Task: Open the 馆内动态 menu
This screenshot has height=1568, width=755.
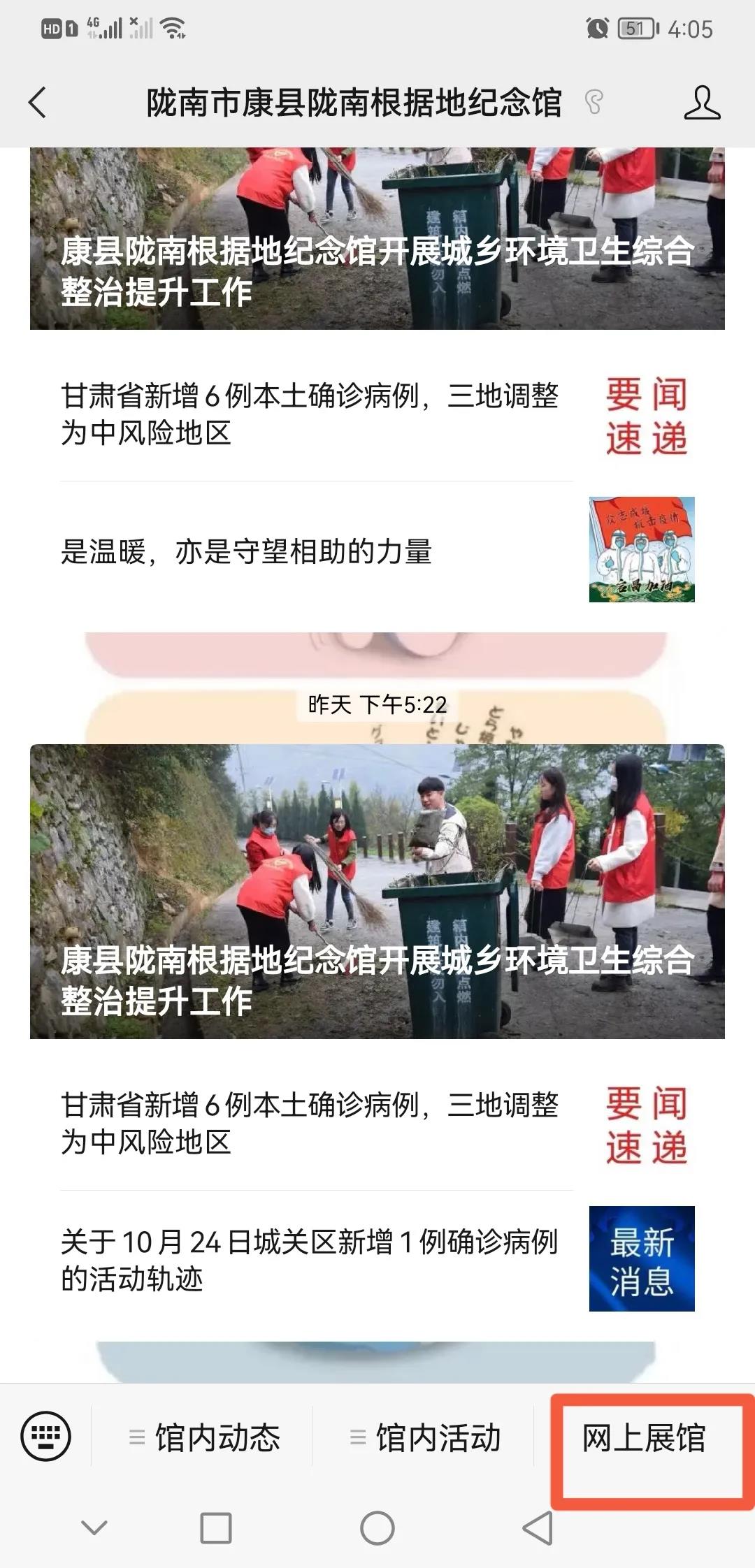Action: [203, 1438]
